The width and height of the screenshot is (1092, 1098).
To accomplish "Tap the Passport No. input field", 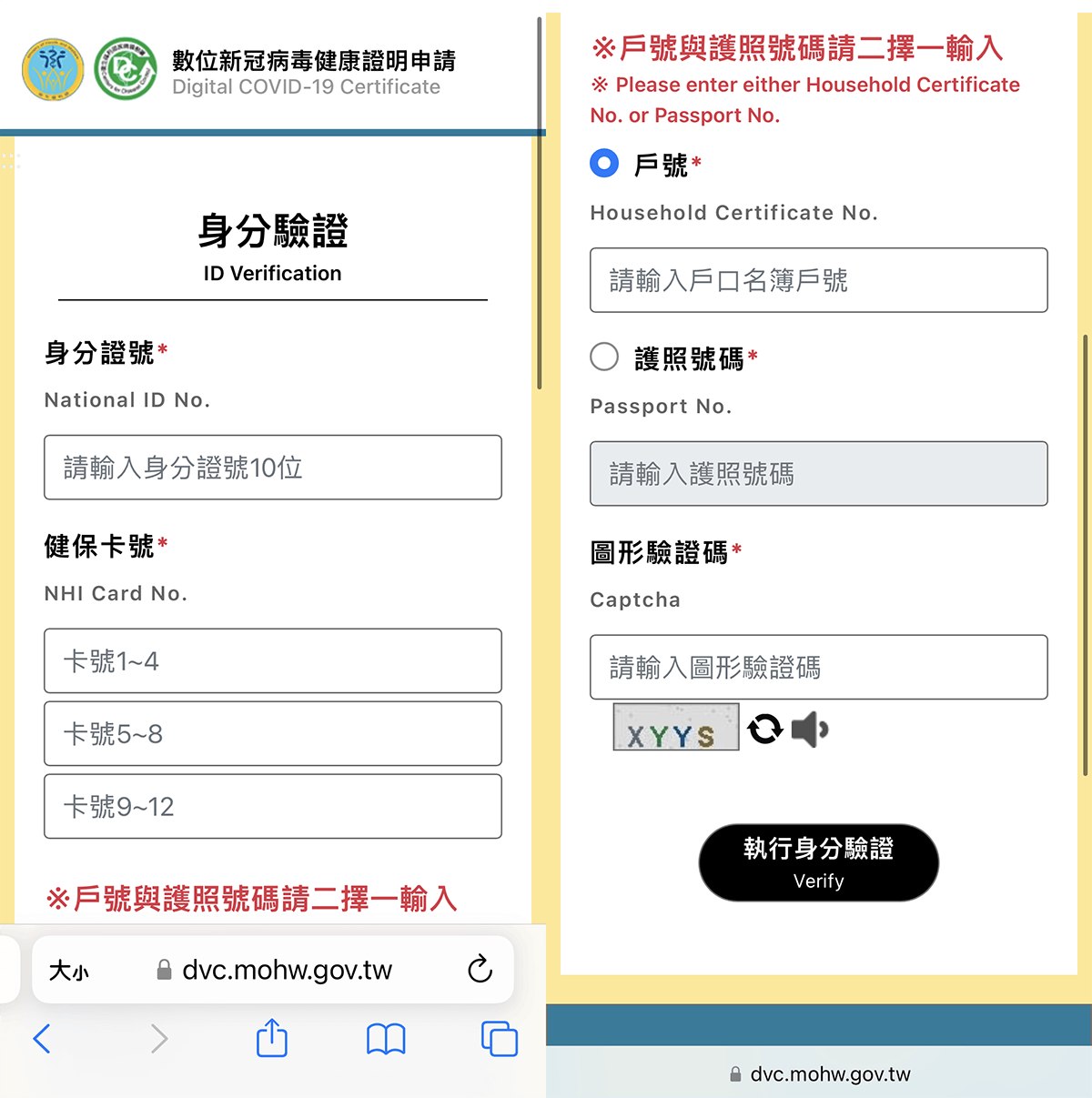I will point(818,474).
